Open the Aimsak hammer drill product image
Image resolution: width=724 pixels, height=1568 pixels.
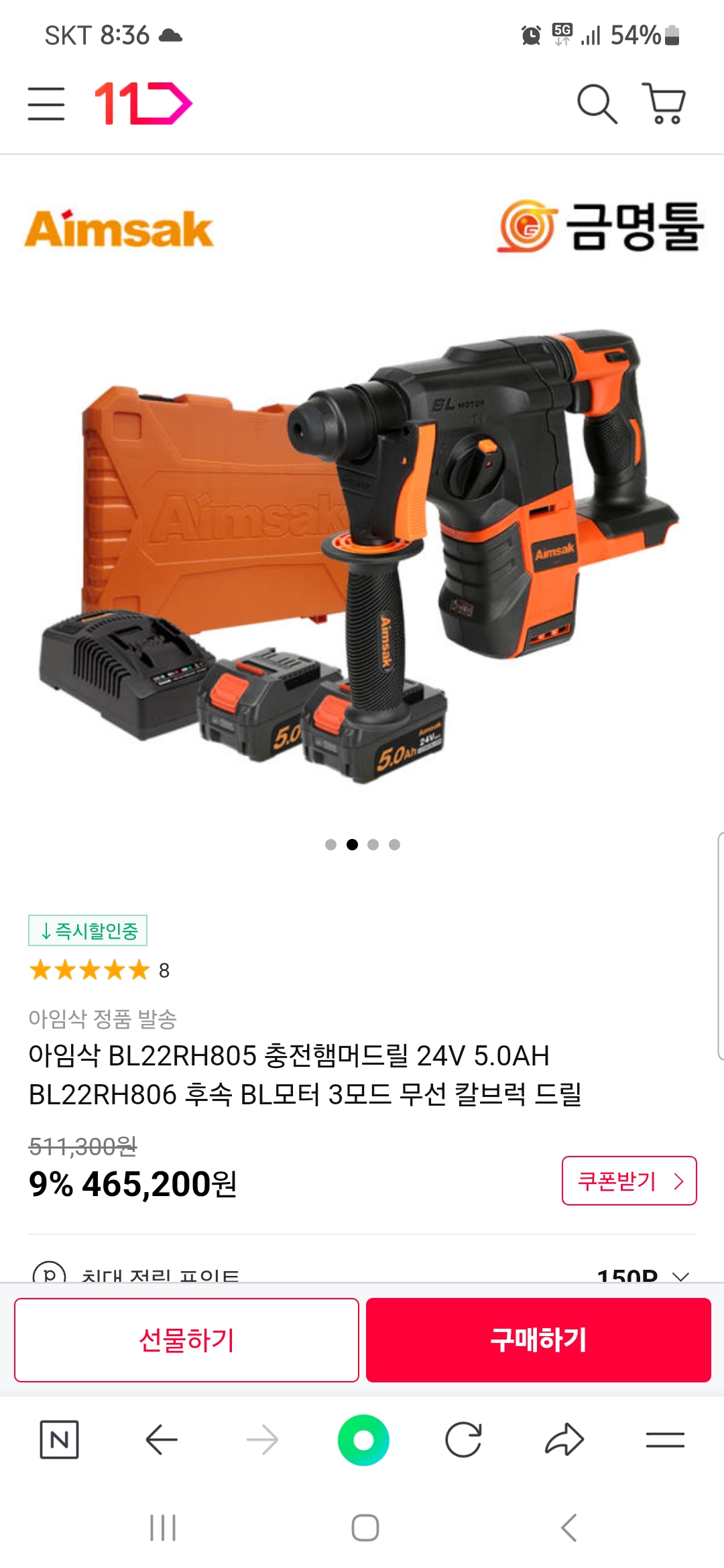(362, 556)
